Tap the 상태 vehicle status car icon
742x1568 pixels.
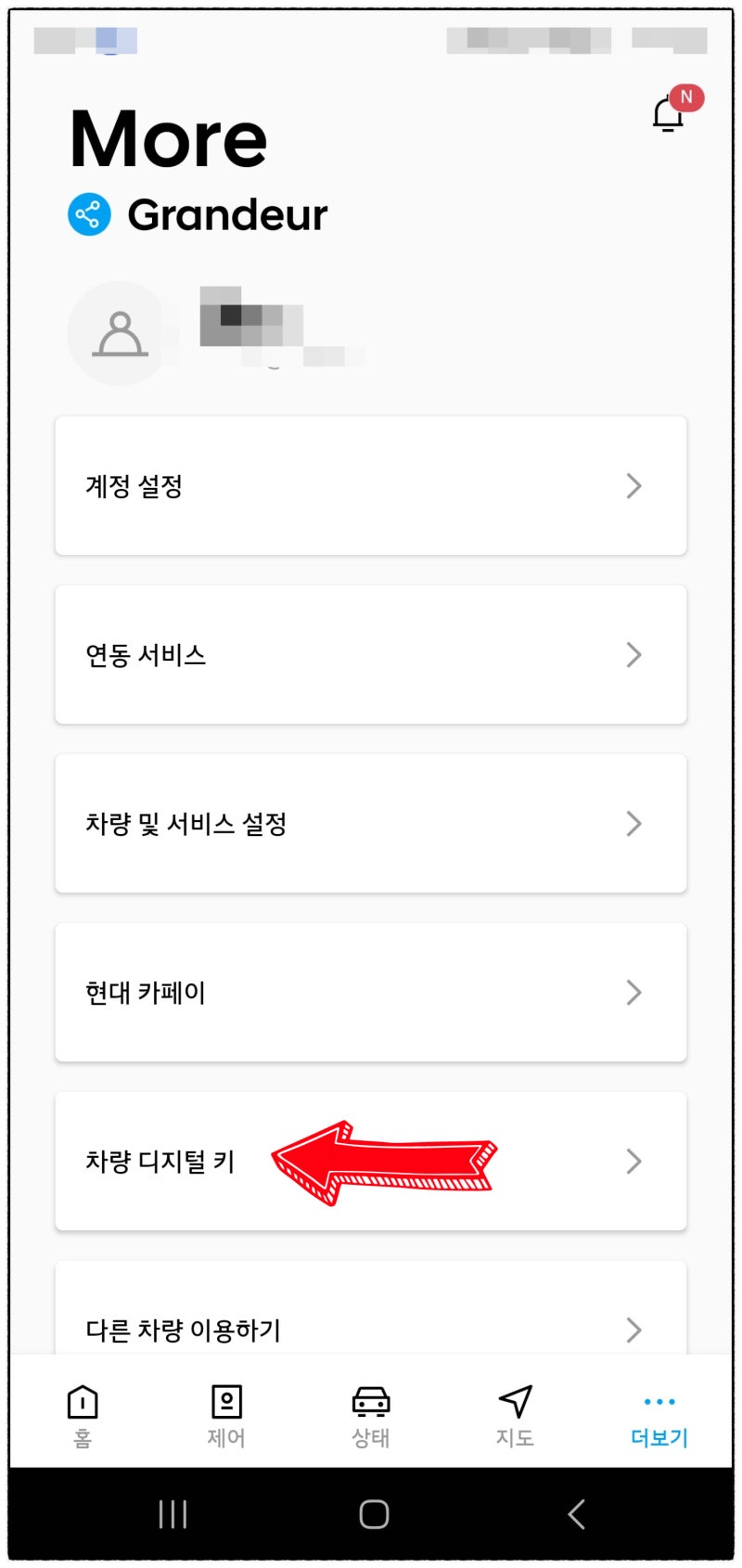370,1401
